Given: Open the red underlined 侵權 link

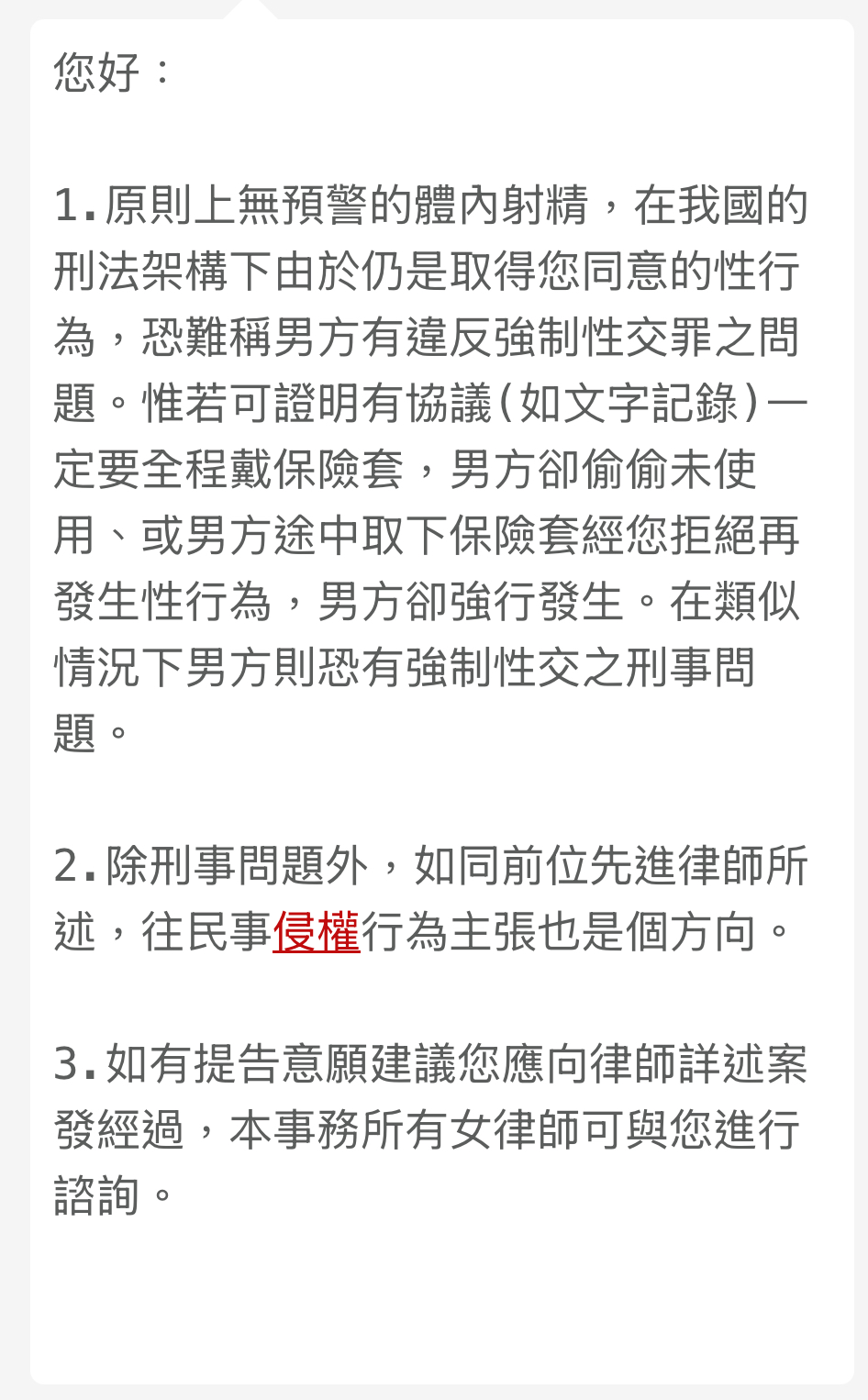Looking at the screenshot, I should [317, 932].
